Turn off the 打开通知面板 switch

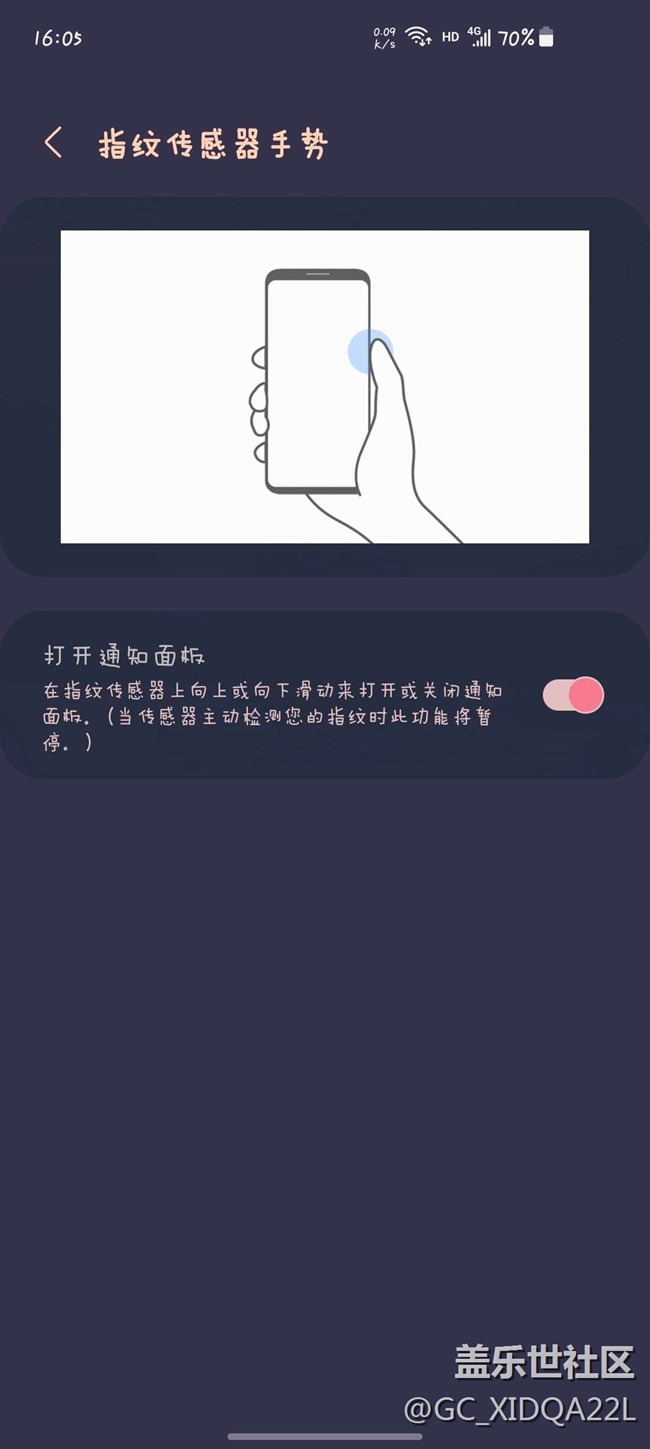point(574,695)
